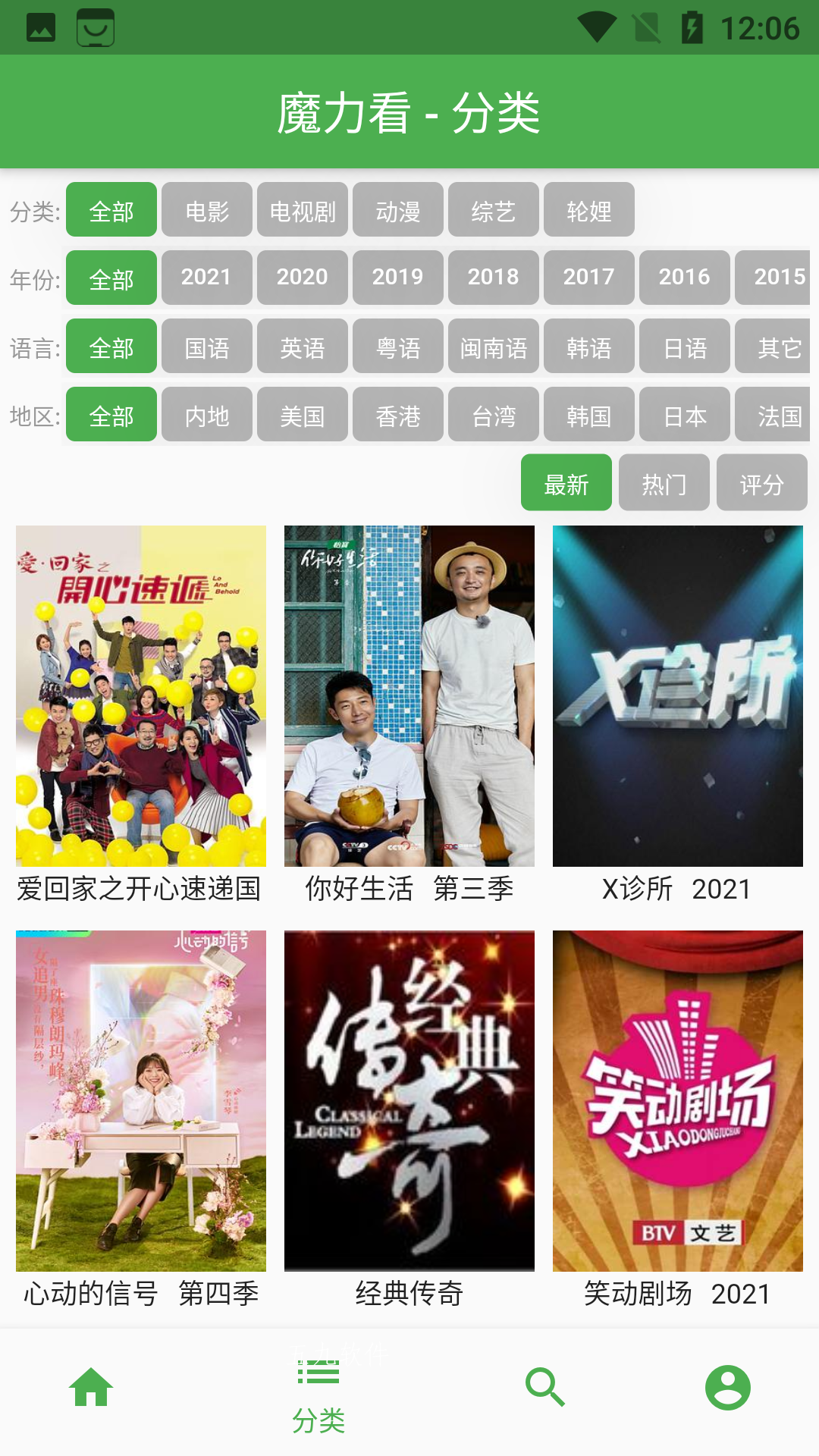Filter region by 美国

click(x=303, y=415)
